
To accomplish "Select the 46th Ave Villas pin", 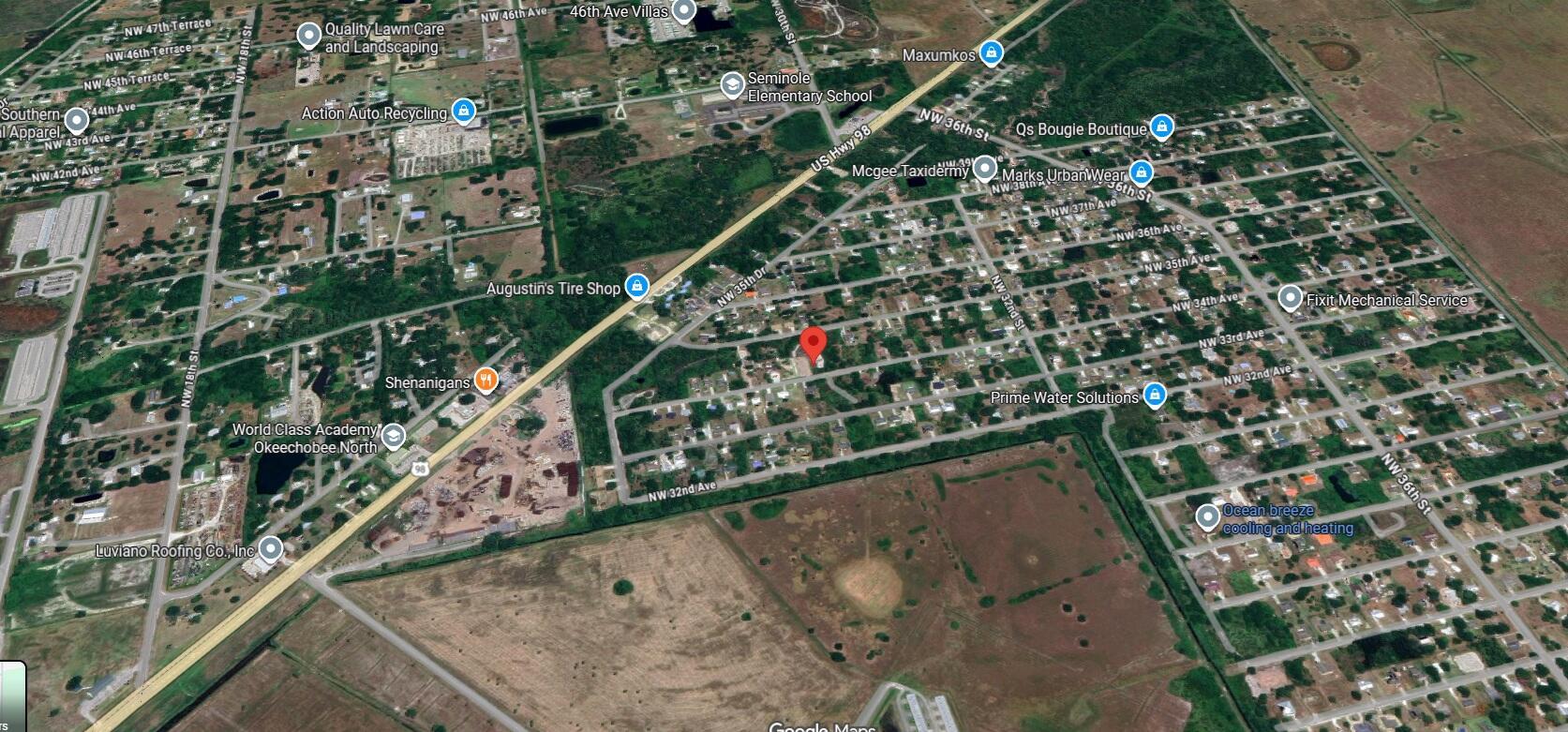I will coord(684,11).
